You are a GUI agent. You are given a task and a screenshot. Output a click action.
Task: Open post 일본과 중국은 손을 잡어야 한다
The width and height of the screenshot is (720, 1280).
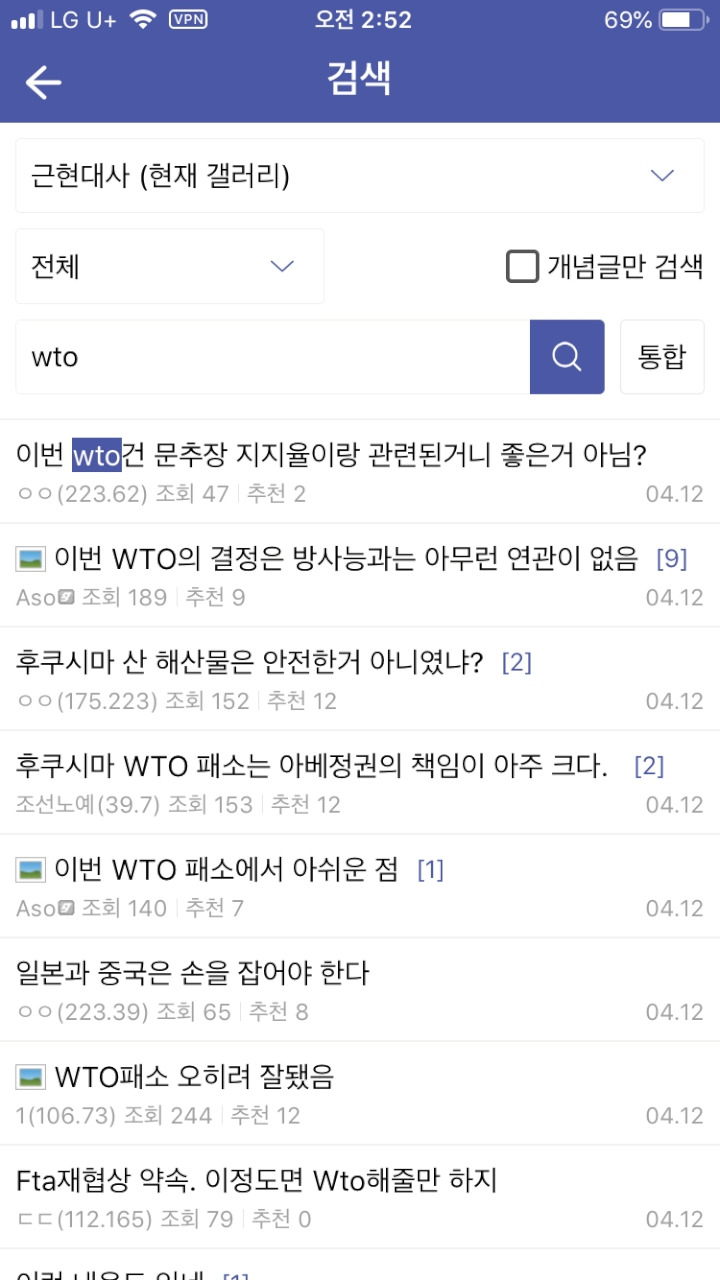point(194,972)
